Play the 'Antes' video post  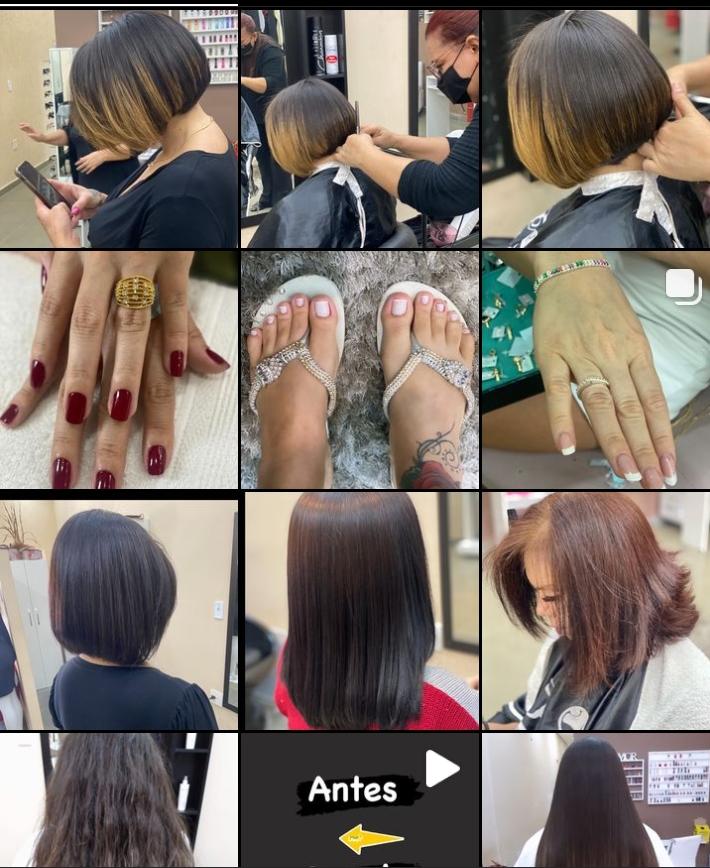(x=359, y=800)
